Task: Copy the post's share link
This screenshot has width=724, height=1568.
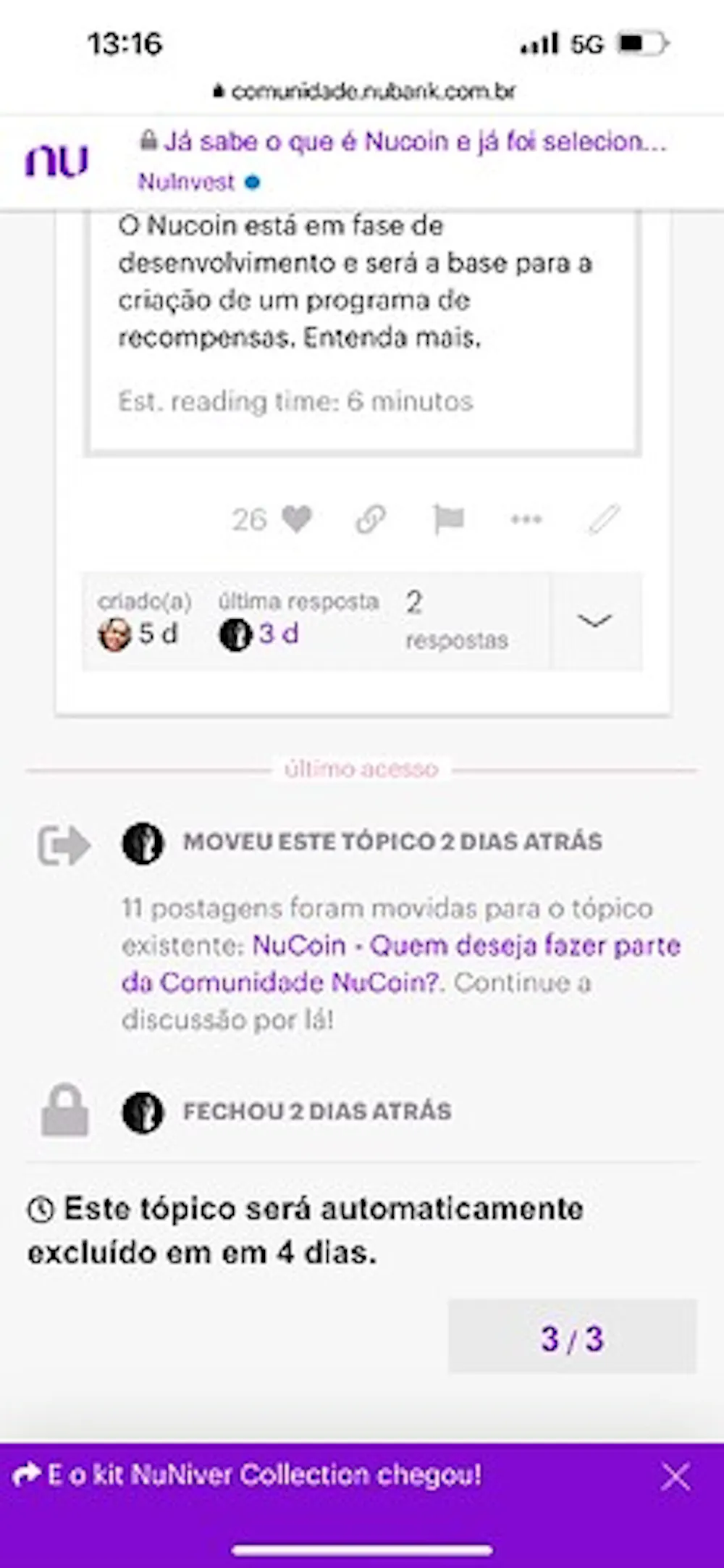Action: click(x=371, y=519)
